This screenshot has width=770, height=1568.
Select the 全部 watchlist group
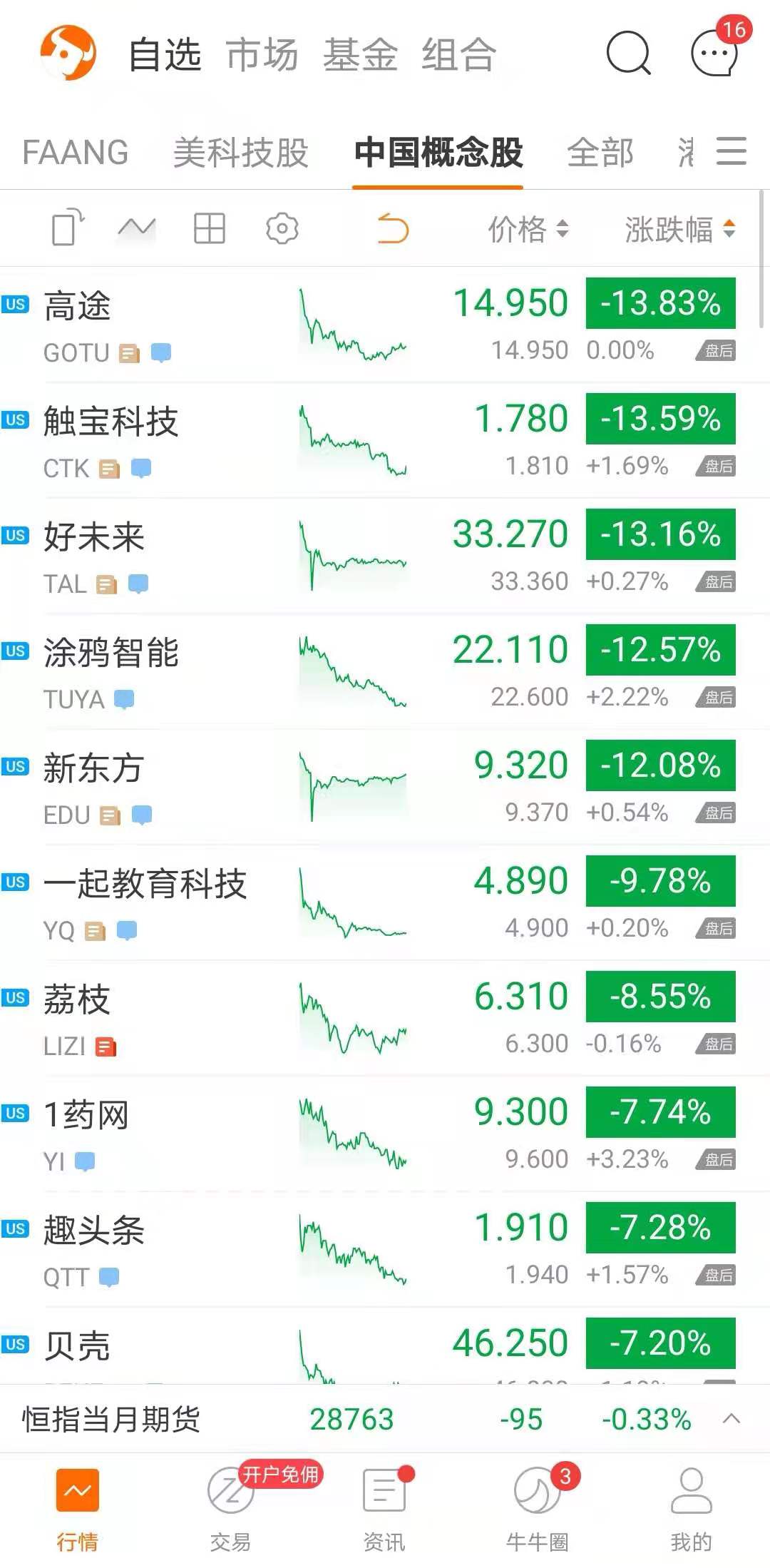click(x=600, y=152)
